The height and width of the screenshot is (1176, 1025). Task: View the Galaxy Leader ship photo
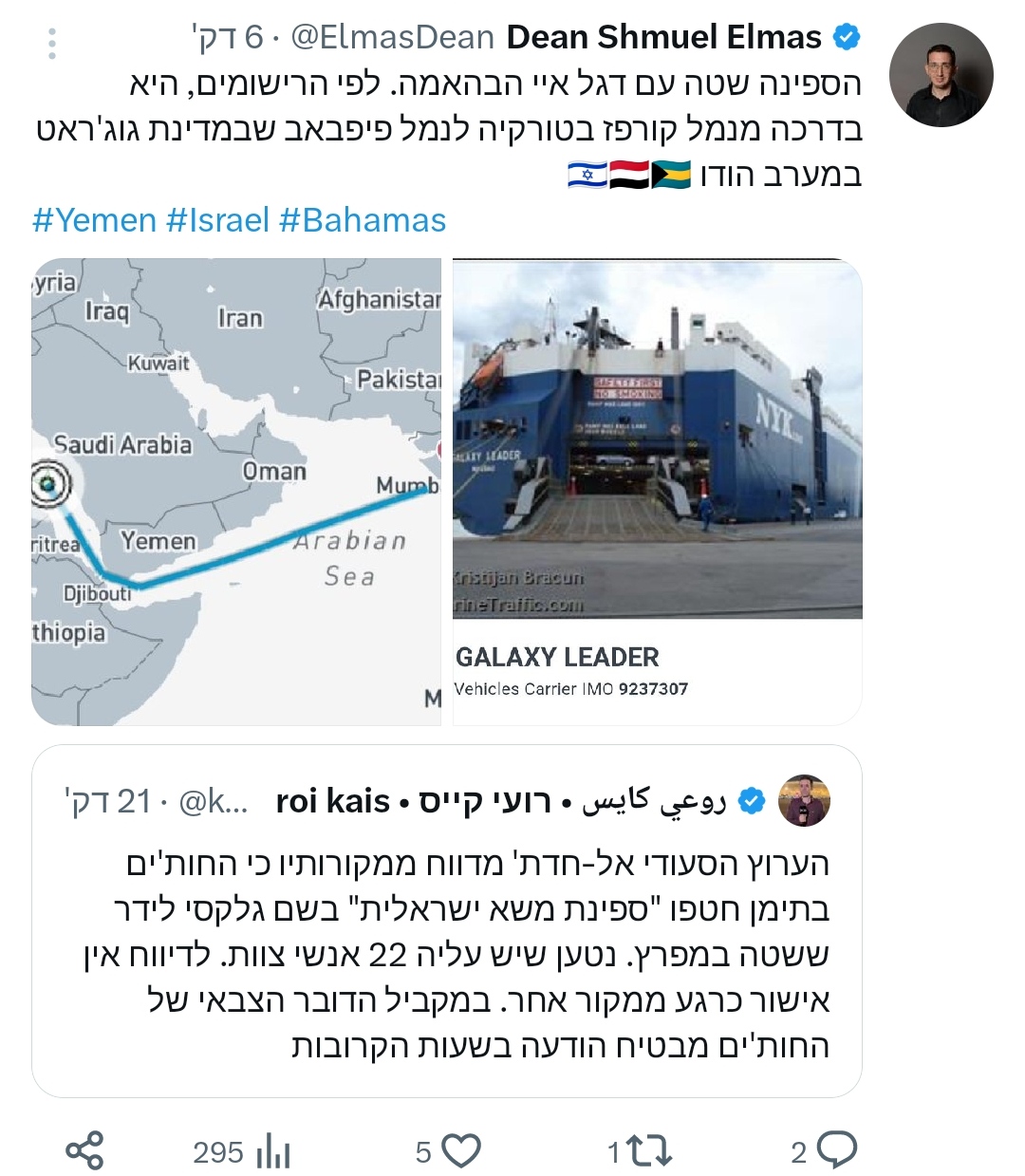pos(657,439)
